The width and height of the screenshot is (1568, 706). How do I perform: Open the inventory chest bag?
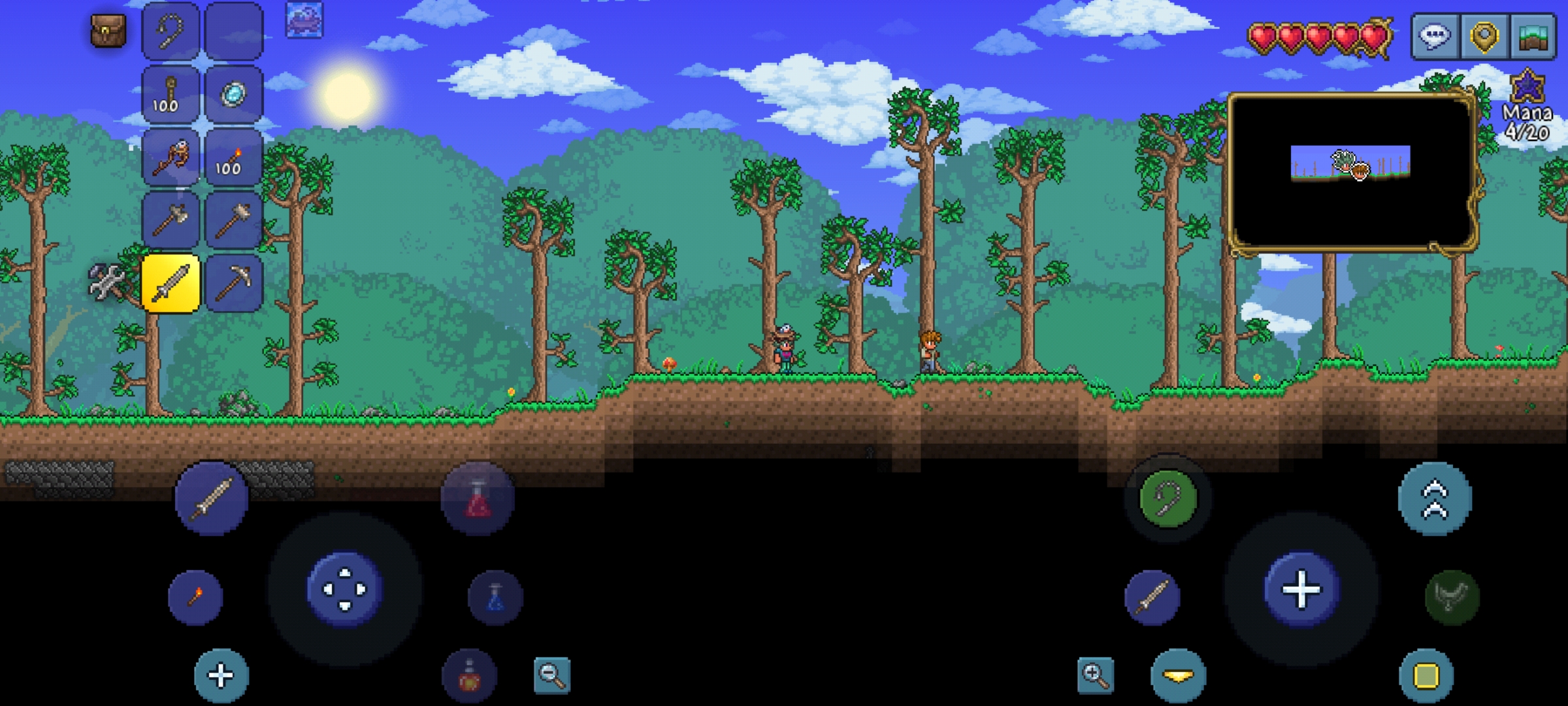click(x=108, y=31)
